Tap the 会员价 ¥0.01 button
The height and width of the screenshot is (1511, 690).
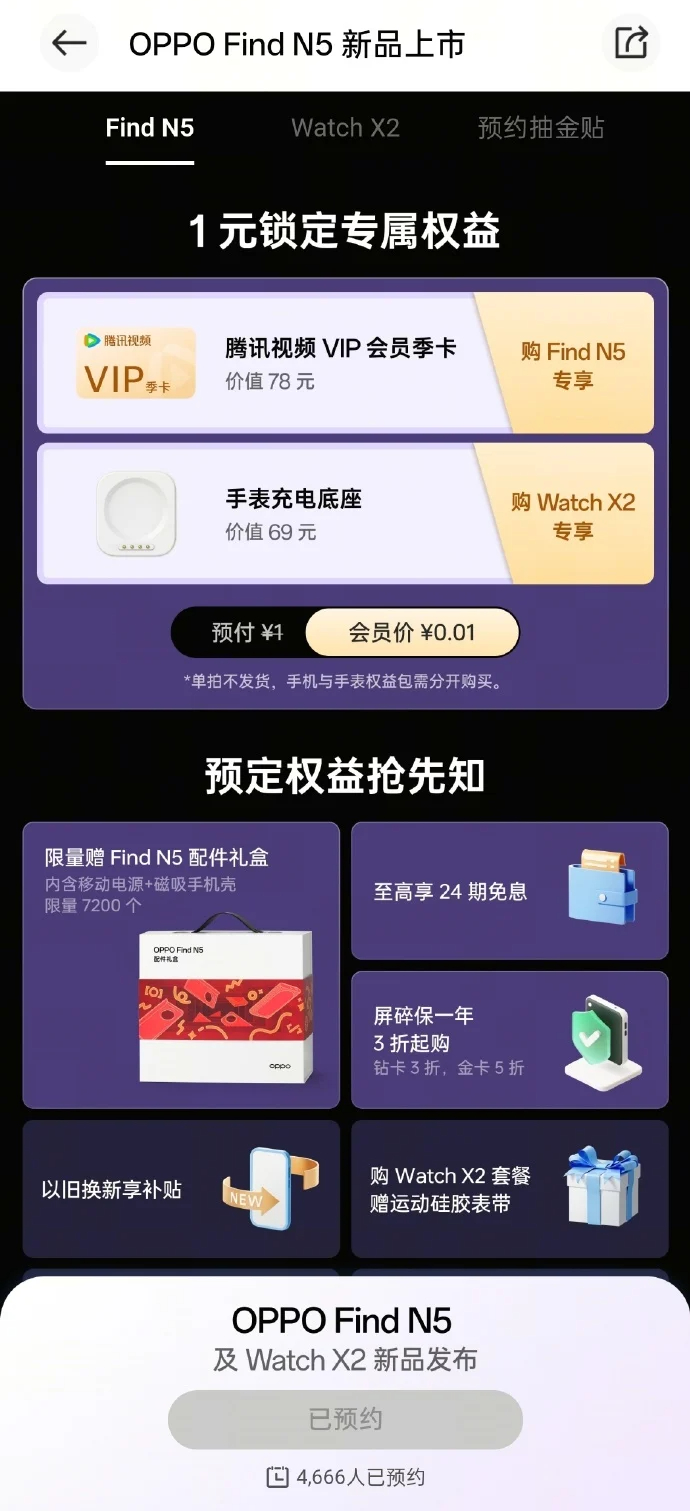click(412, 633)
